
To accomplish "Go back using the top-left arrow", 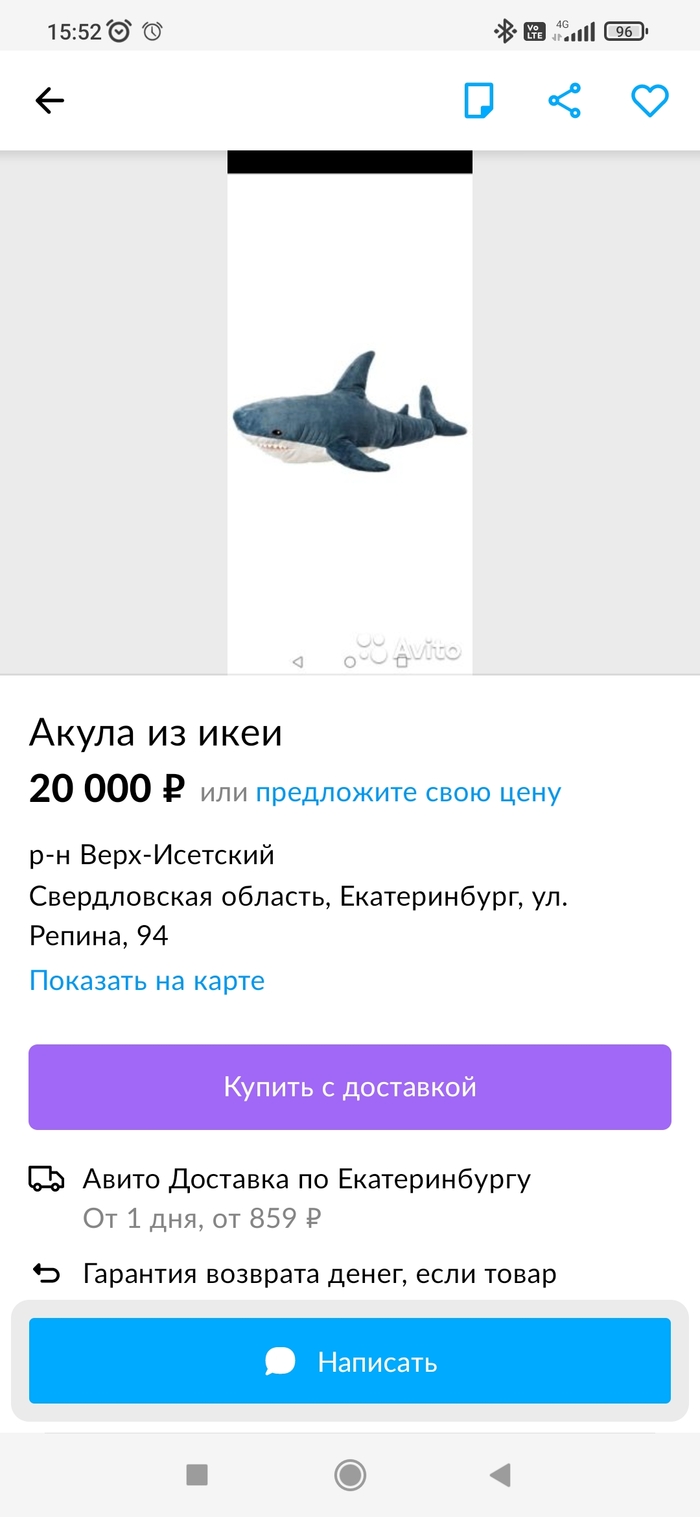I will coord(49,100).
